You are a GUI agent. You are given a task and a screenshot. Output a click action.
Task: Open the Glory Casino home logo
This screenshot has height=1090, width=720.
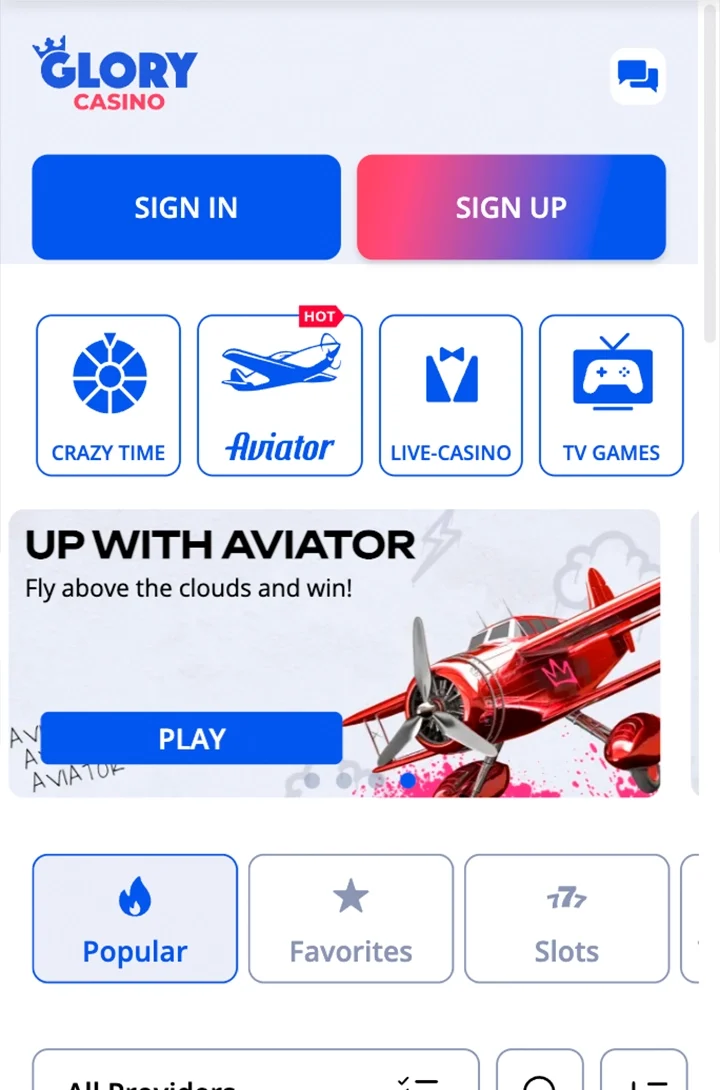(115, 73)
